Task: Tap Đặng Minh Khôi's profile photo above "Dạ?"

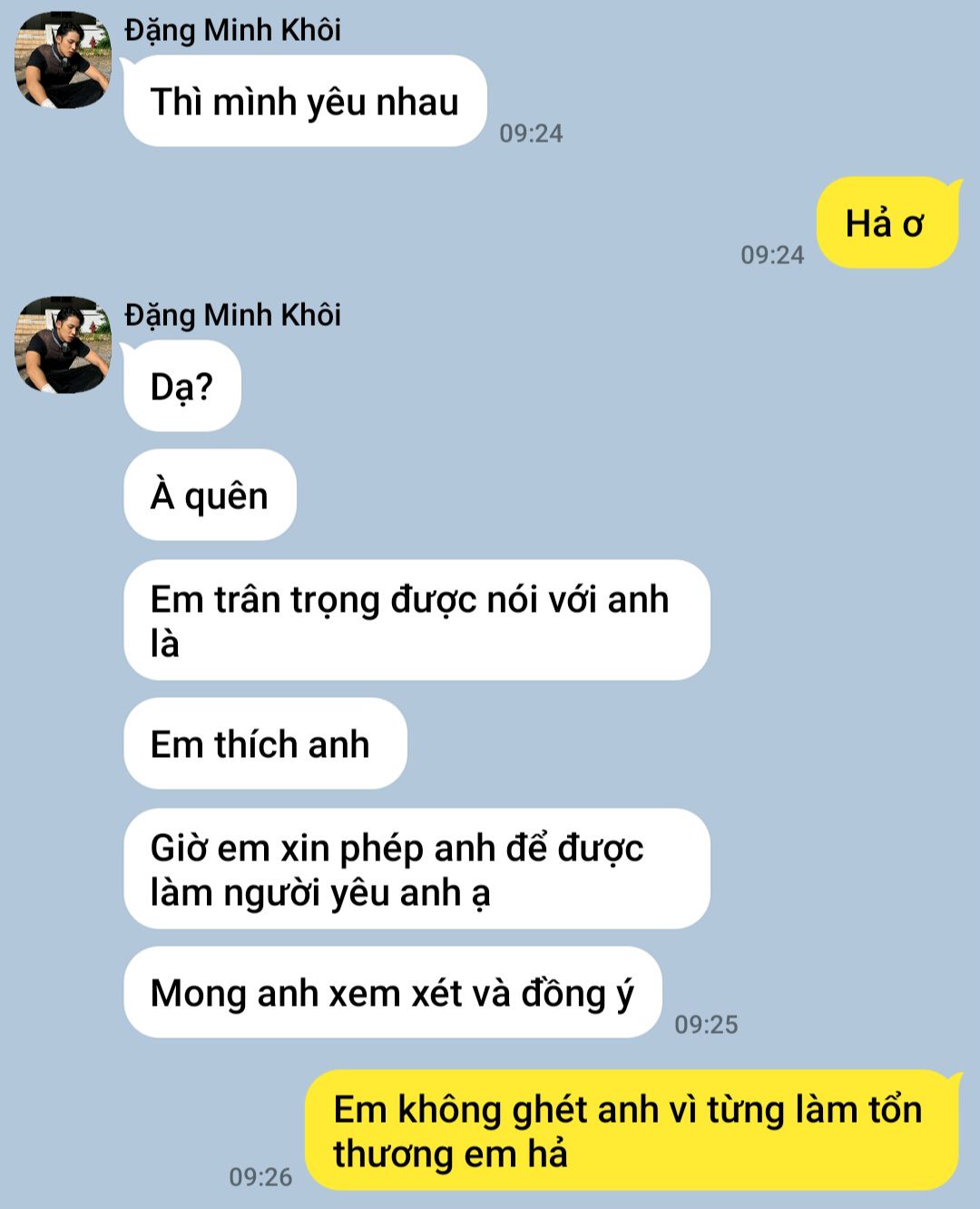Action: pyautogui.click(x=63, y=346)
